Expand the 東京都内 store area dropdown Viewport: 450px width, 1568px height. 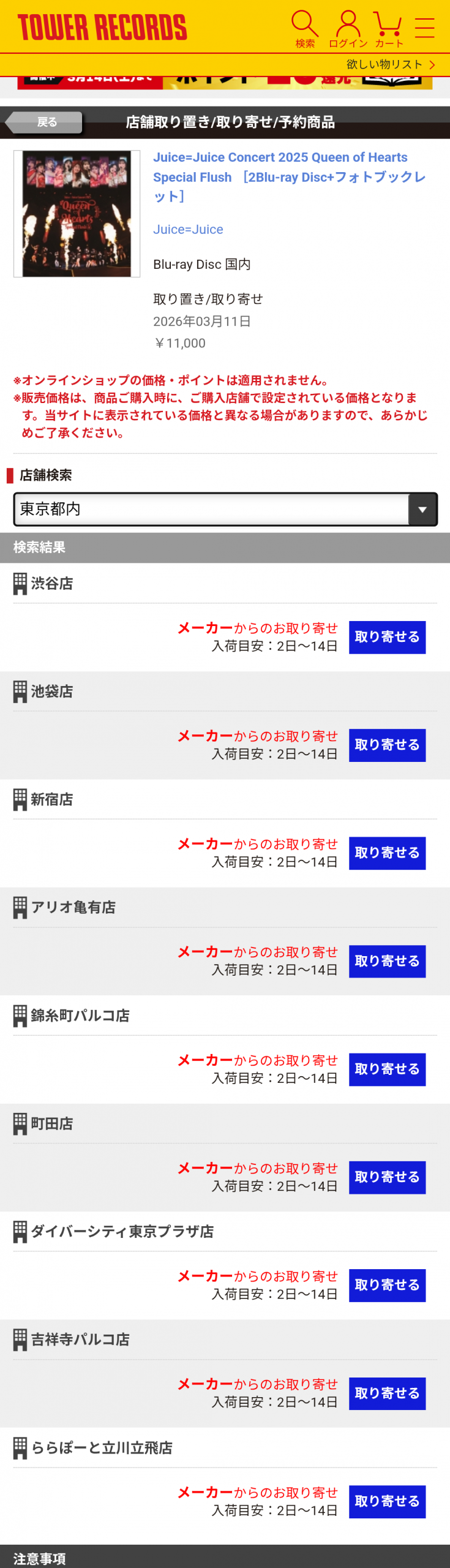point(225,509)
